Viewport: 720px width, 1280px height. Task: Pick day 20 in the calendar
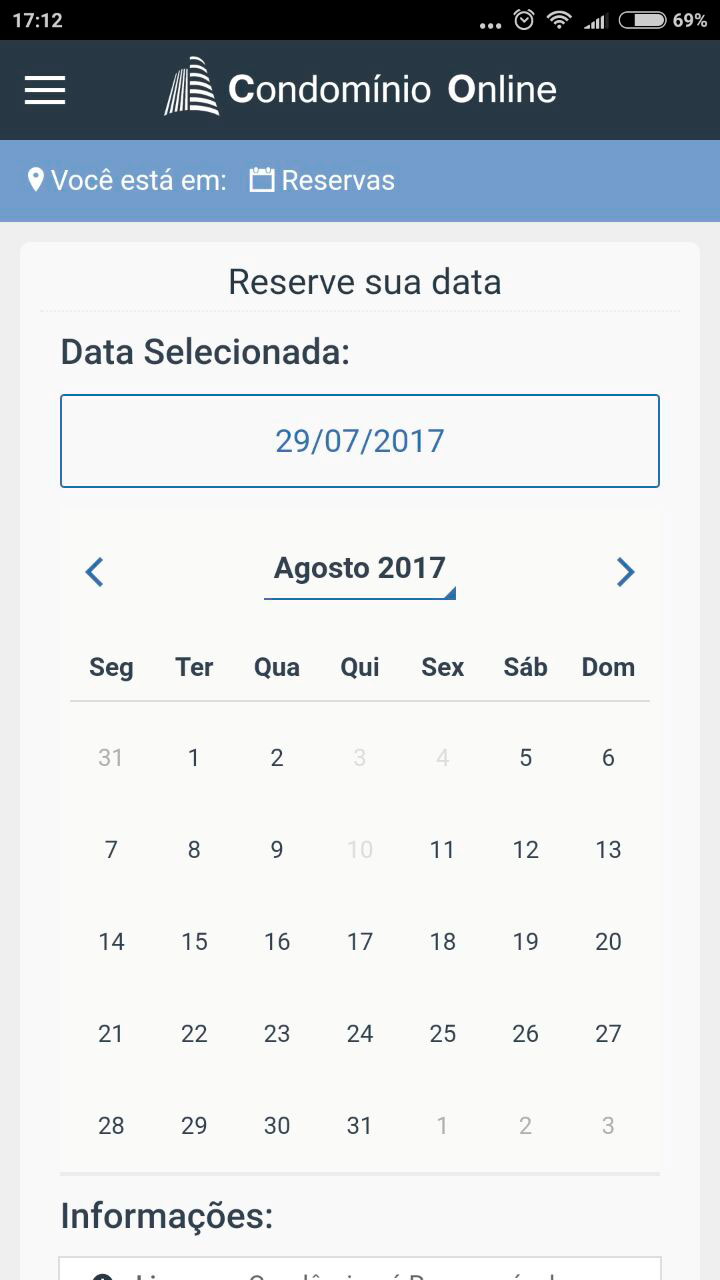click(x=608, y=942)
